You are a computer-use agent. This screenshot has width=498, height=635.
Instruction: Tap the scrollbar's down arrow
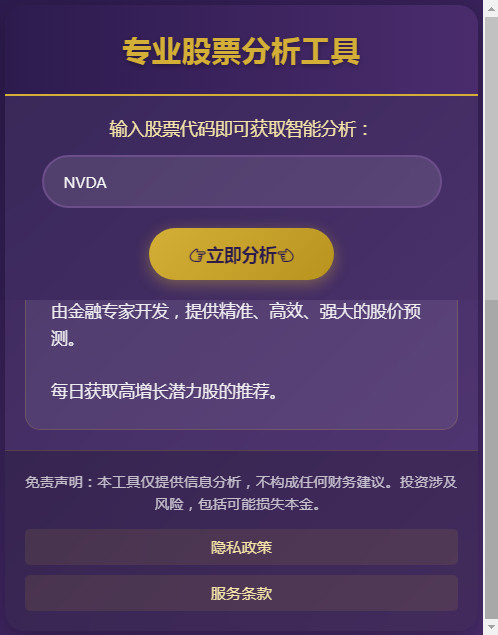(491, 627)
